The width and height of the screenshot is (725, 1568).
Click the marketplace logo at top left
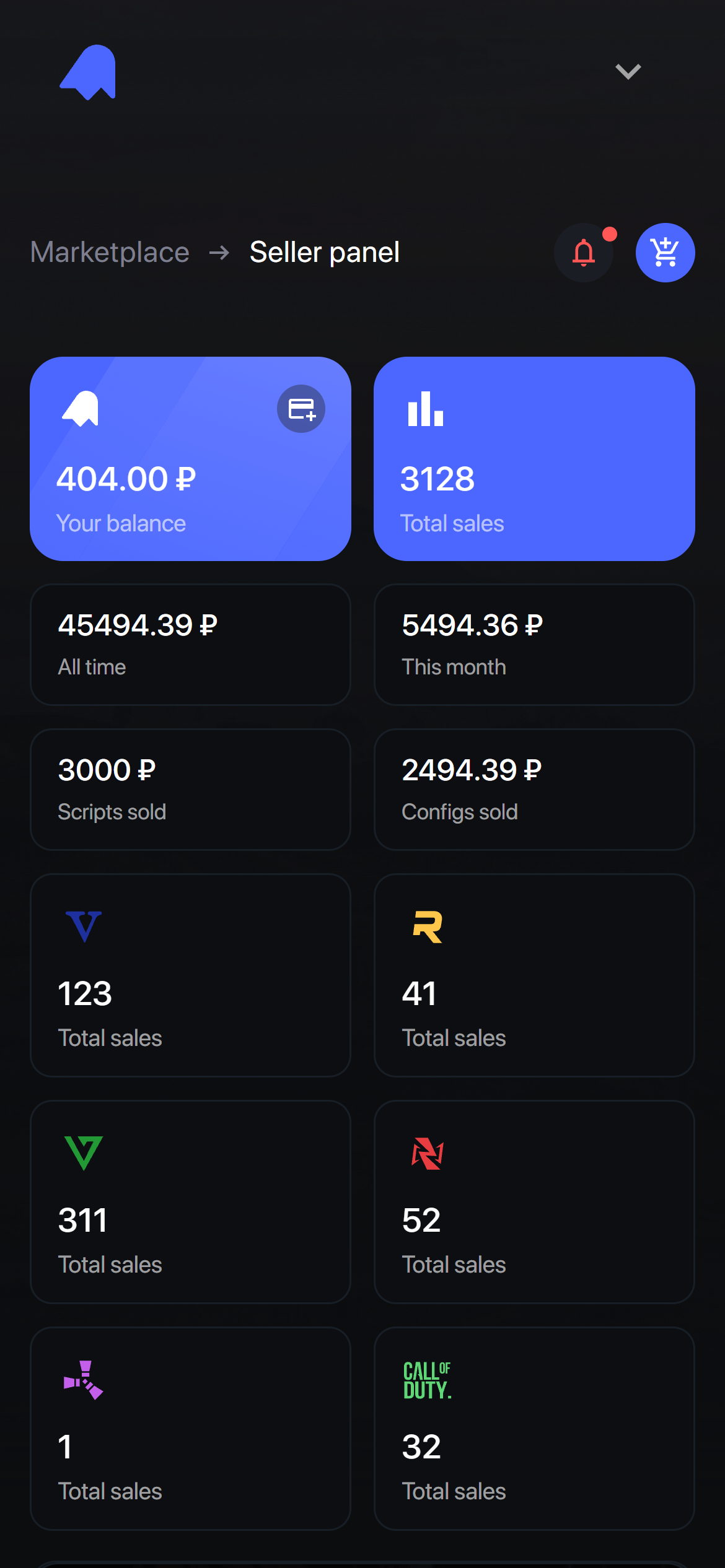pos(87,72)
